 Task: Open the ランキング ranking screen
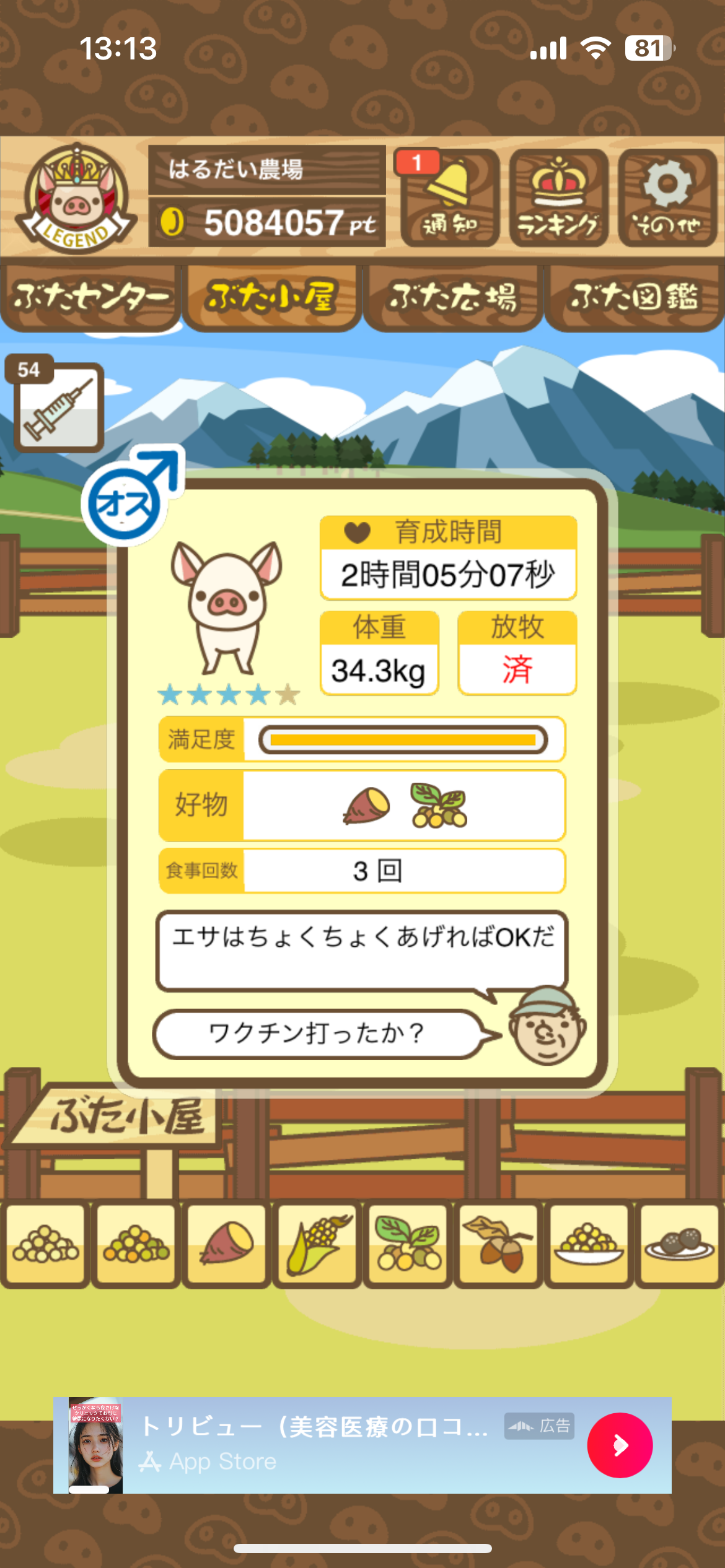558,198
